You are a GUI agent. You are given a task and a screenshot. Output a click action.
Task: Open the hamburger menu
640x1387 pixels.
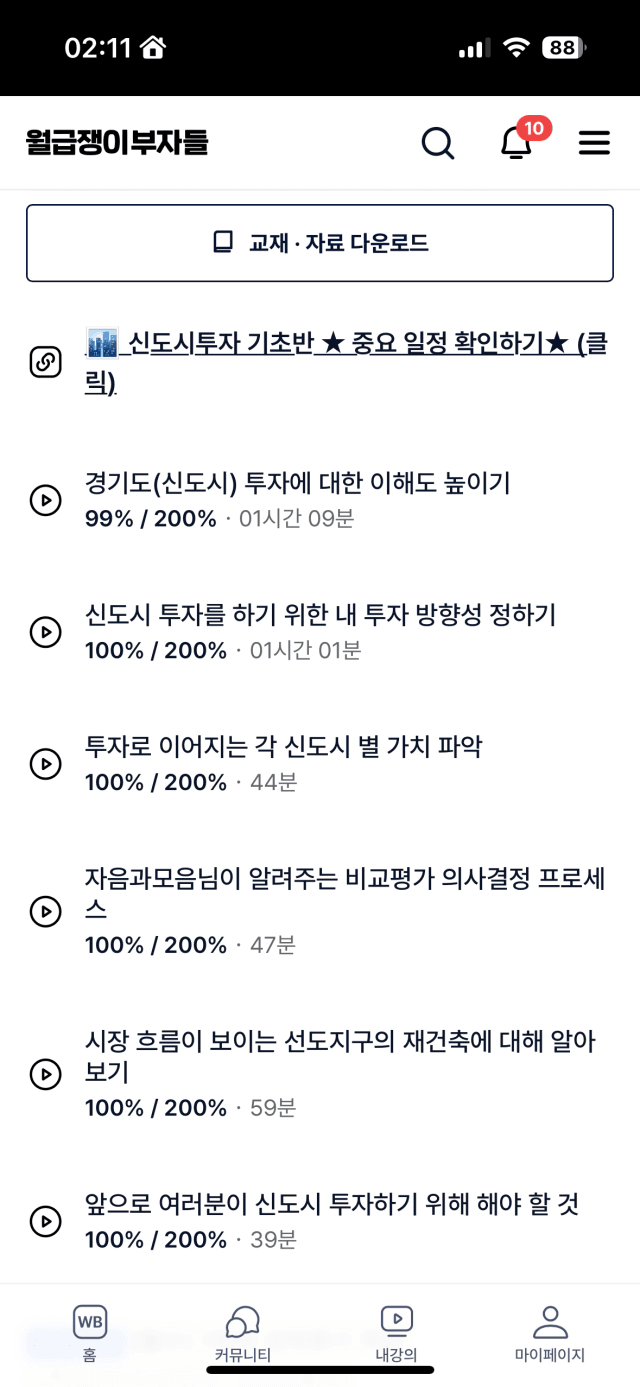pos(594,143)
